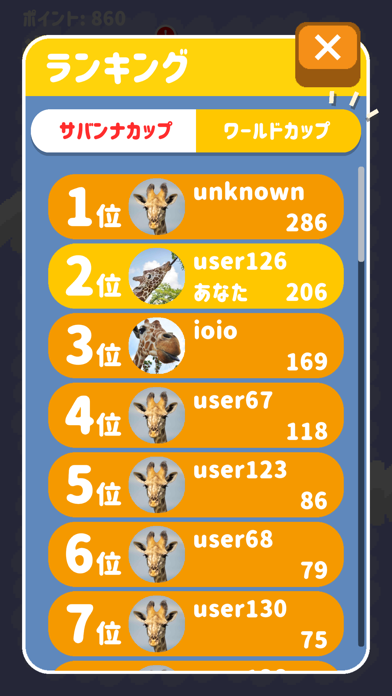Select the 5位 player user123
Viewport: 392px width, 696px height.
pyautogui.click(x=196, y=485)
